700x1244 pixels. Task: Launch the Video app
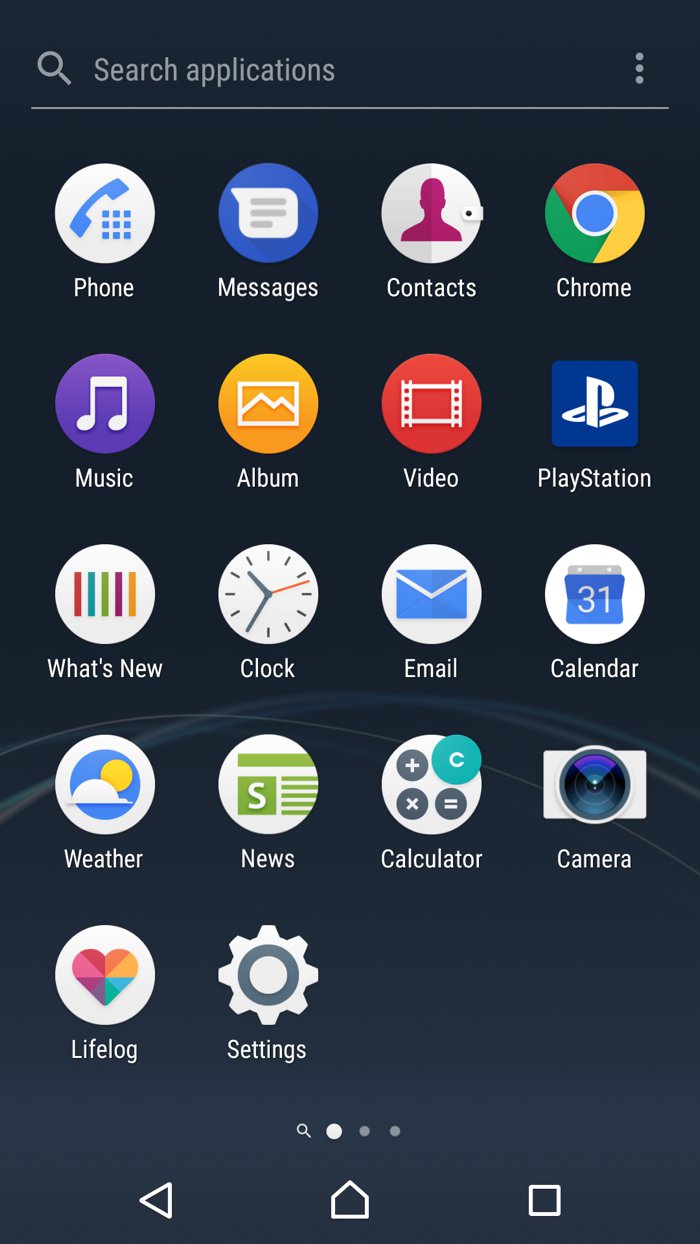[431, 404]
